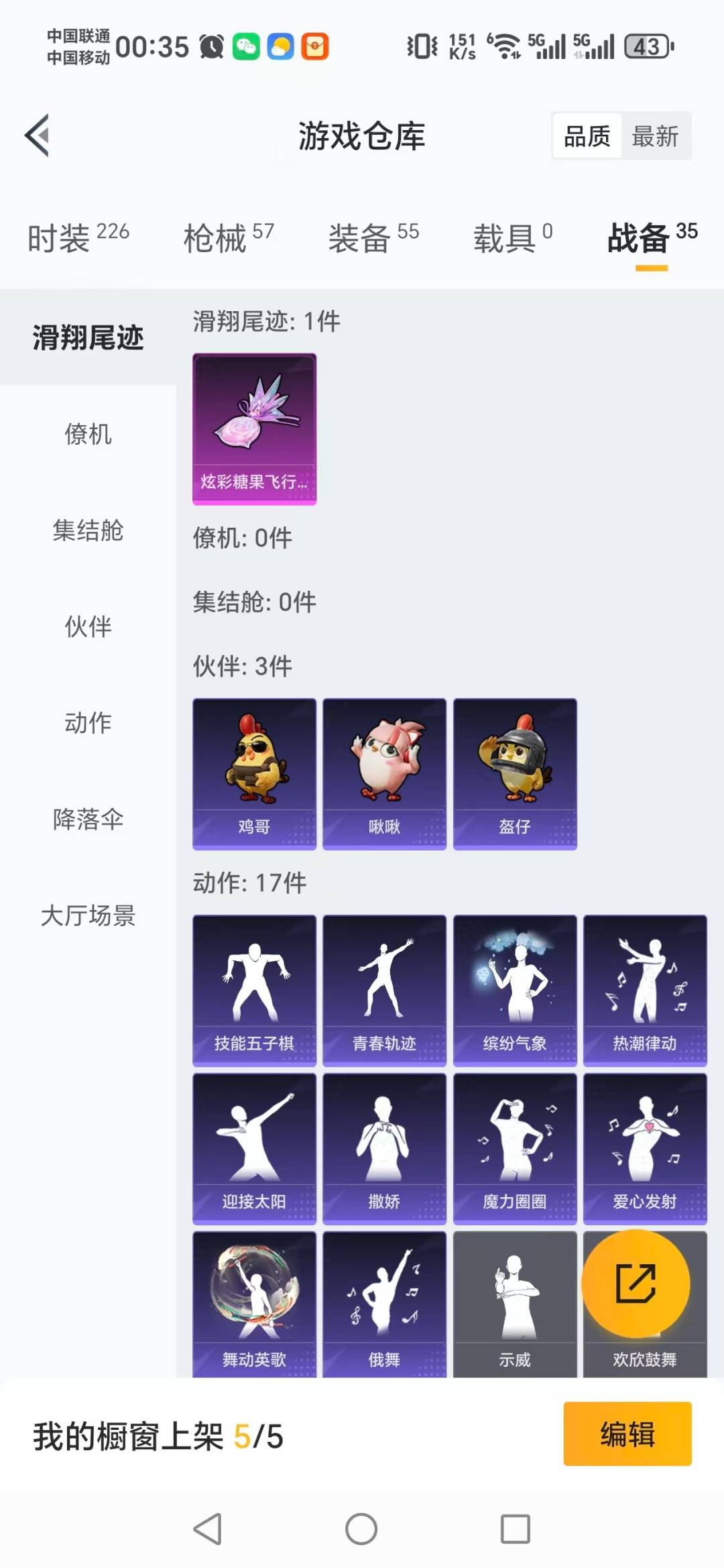Open the 伙伴 sidebar section
Image resolution: width=724 pixels, height=1568 pixels.
(x=89, y=627)
